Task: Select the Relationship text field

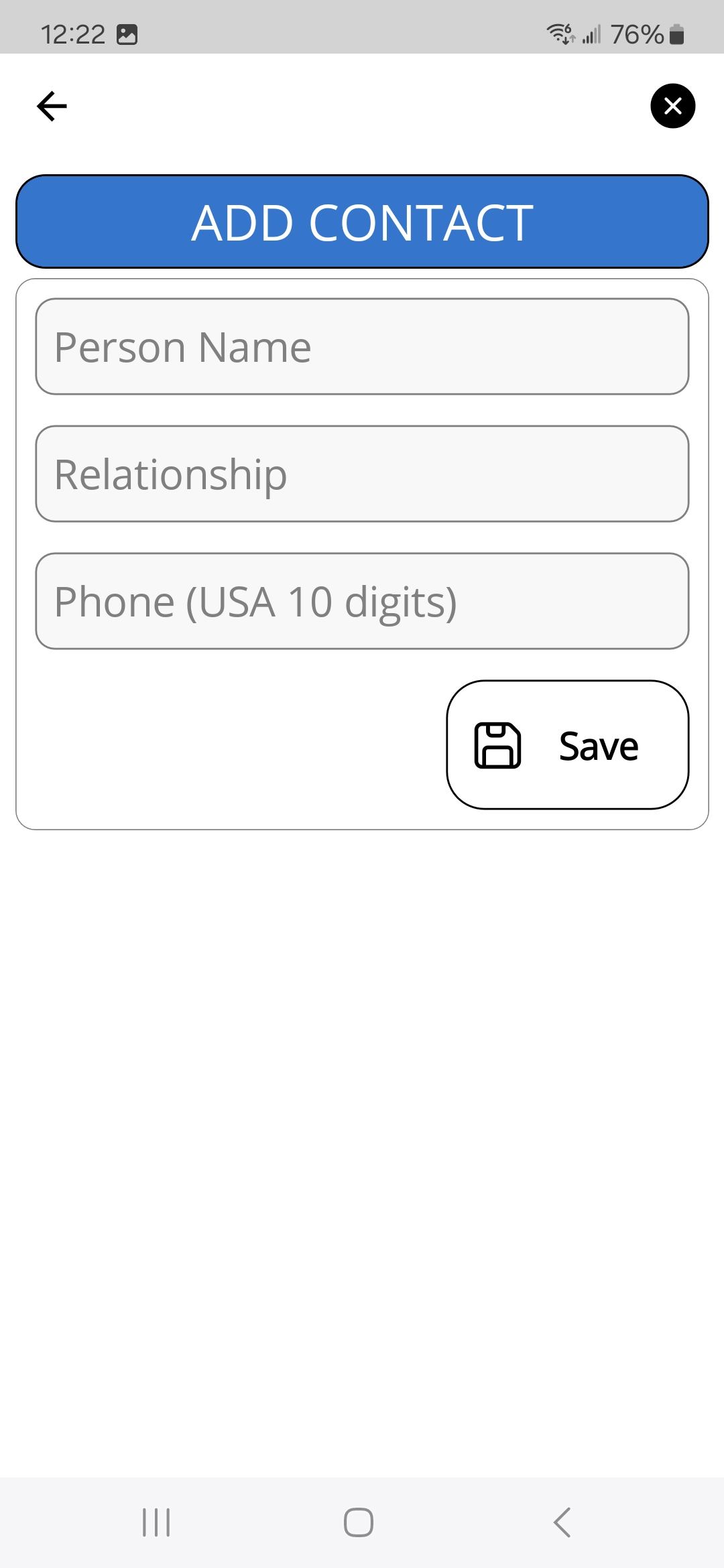Action: 362,474
